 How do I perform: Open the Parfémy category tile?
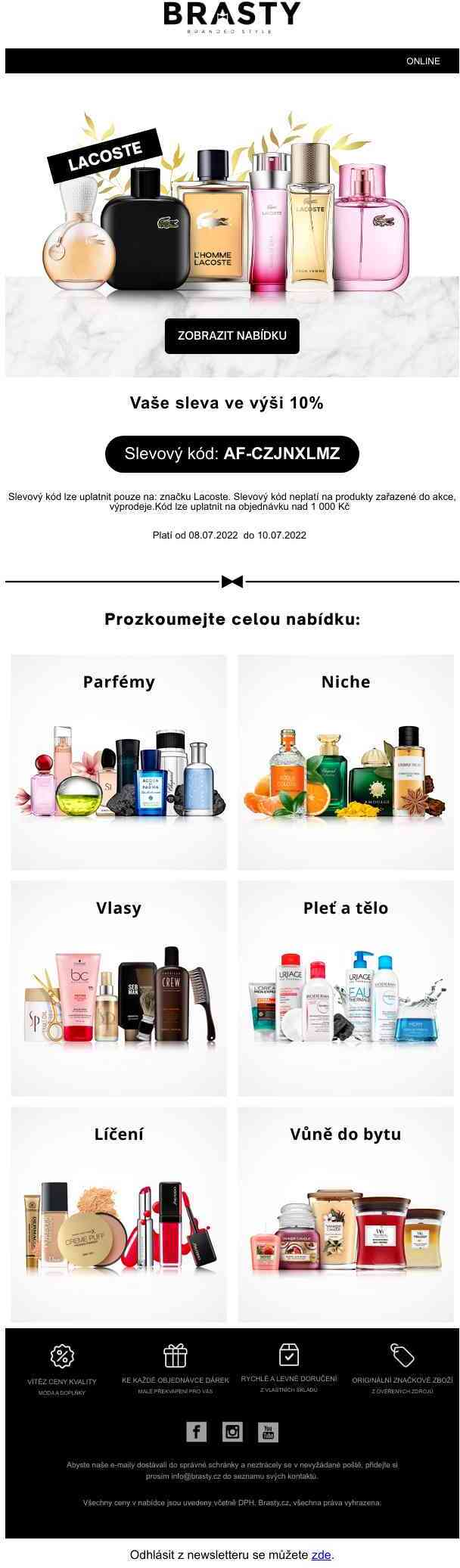click(119, 761)
